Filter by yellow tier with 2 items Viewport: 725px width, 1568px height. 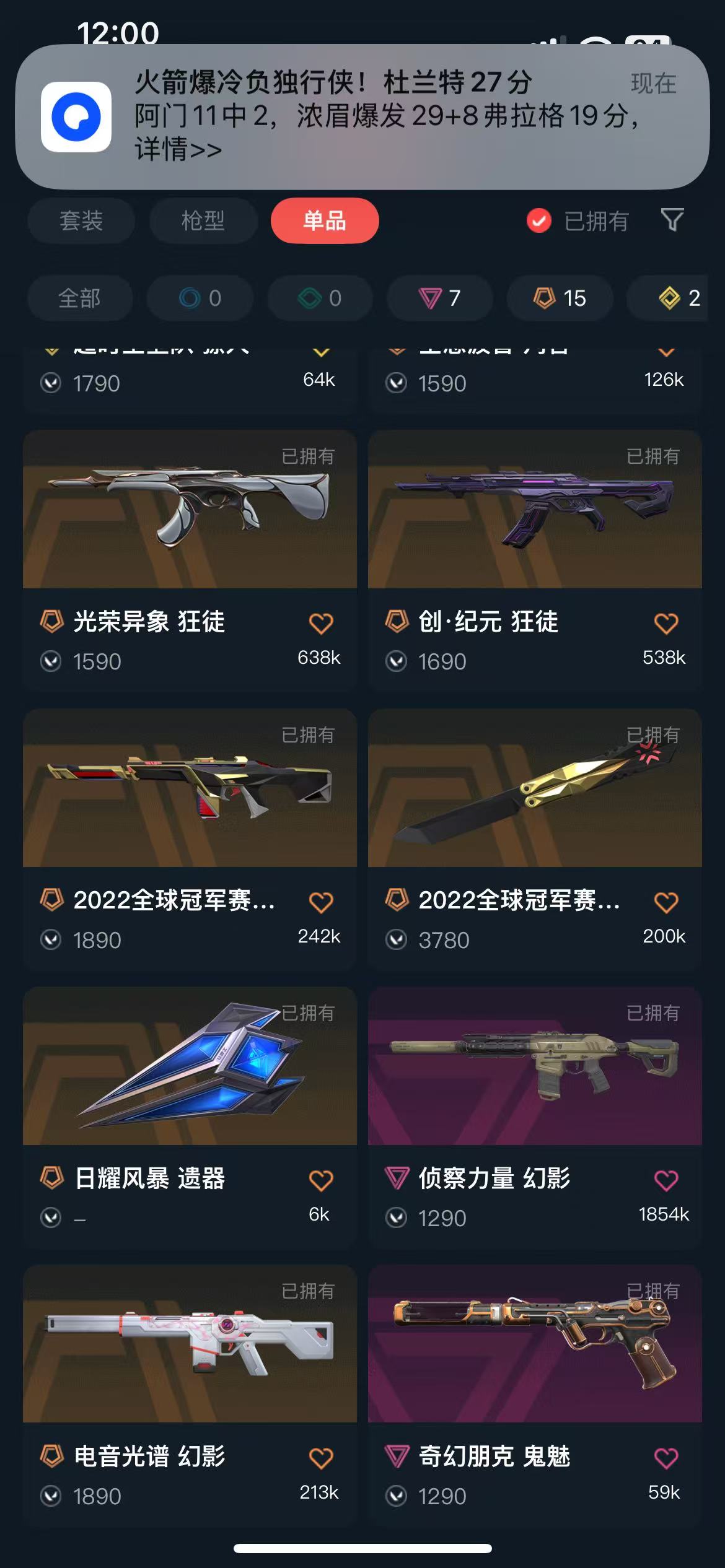point(679,298)
